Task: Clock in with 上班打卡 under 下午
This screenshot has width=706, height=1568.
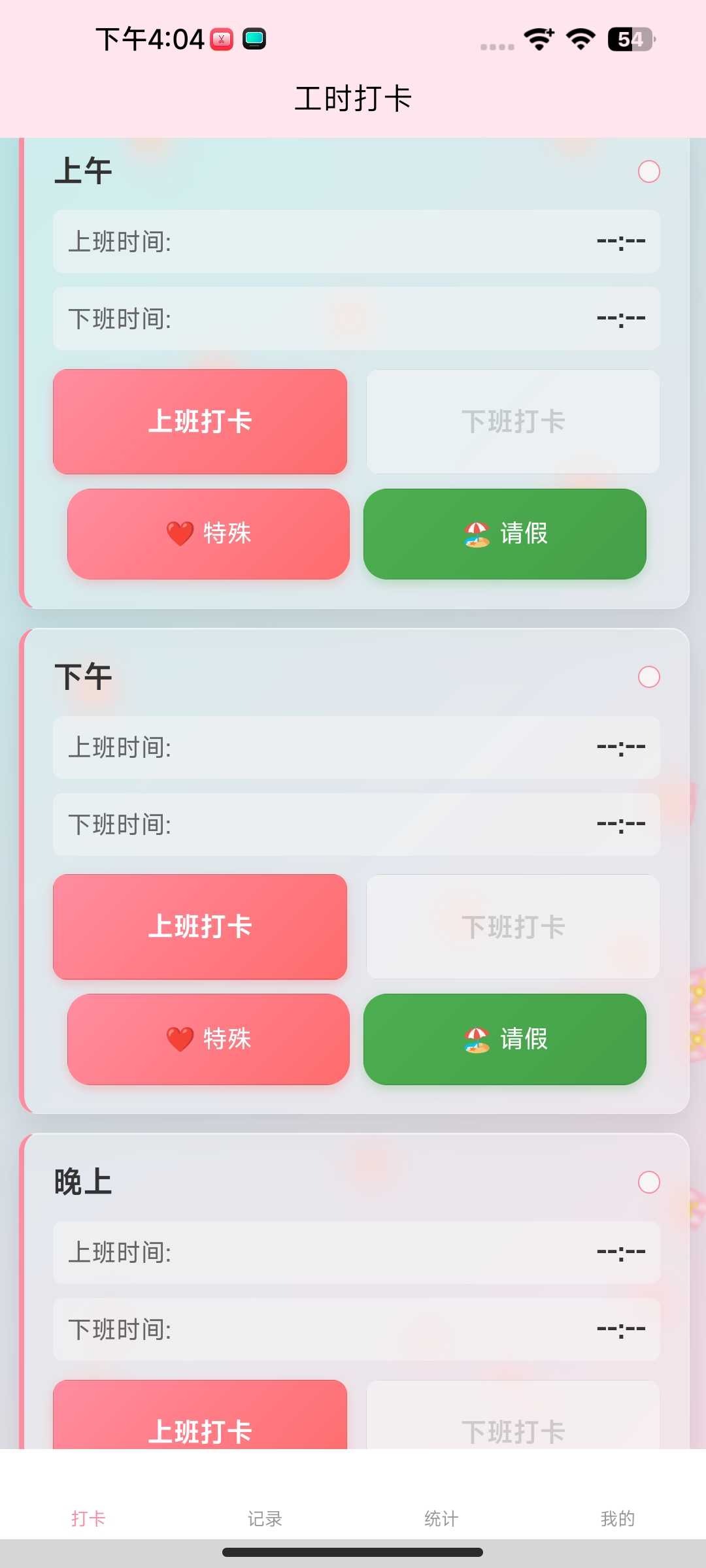Action: 200,926
